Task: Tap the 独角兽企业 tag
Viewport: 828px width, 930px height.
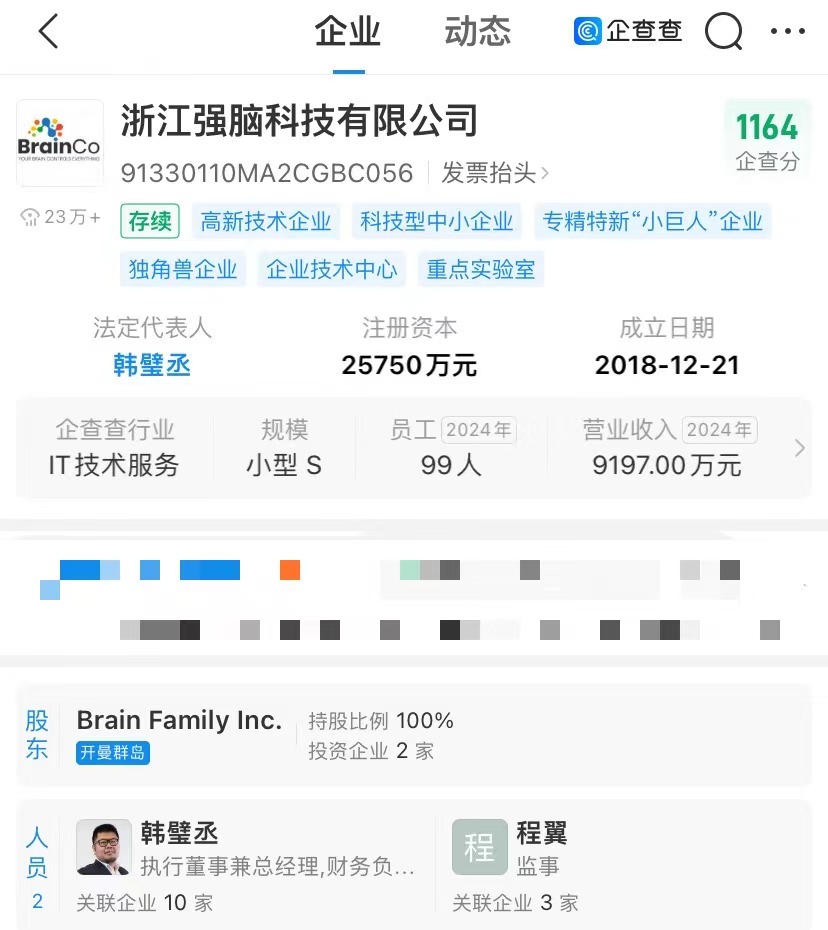Action: click(183, 269)
